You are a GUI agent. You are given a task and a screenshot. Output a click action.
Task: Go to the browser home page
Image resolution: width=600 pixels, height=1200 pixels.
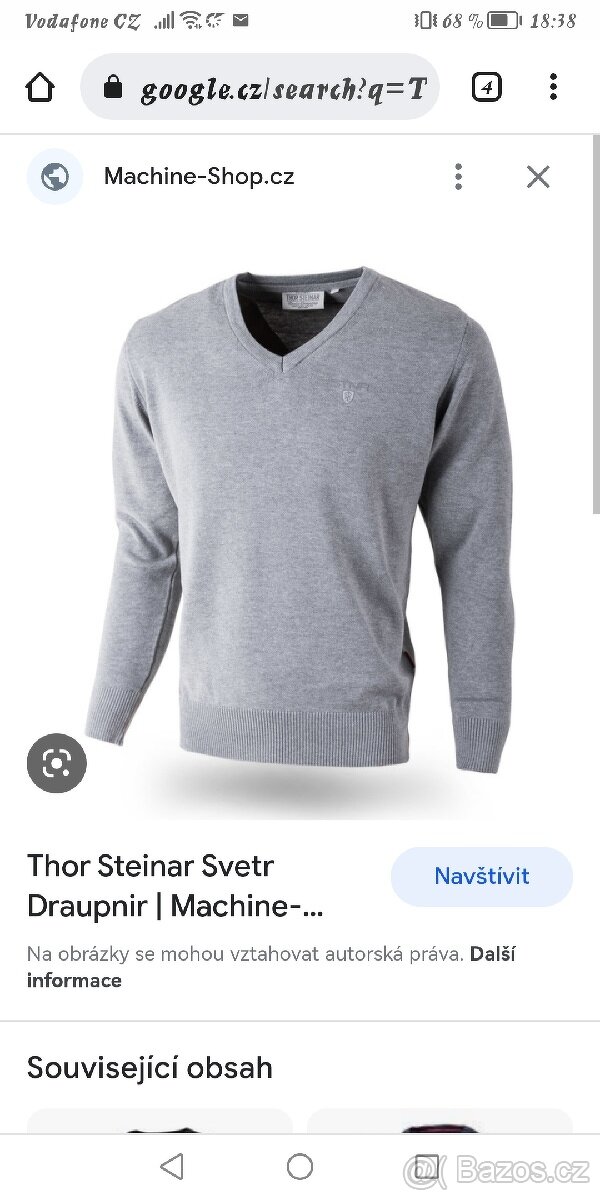[x=40, y=88]
